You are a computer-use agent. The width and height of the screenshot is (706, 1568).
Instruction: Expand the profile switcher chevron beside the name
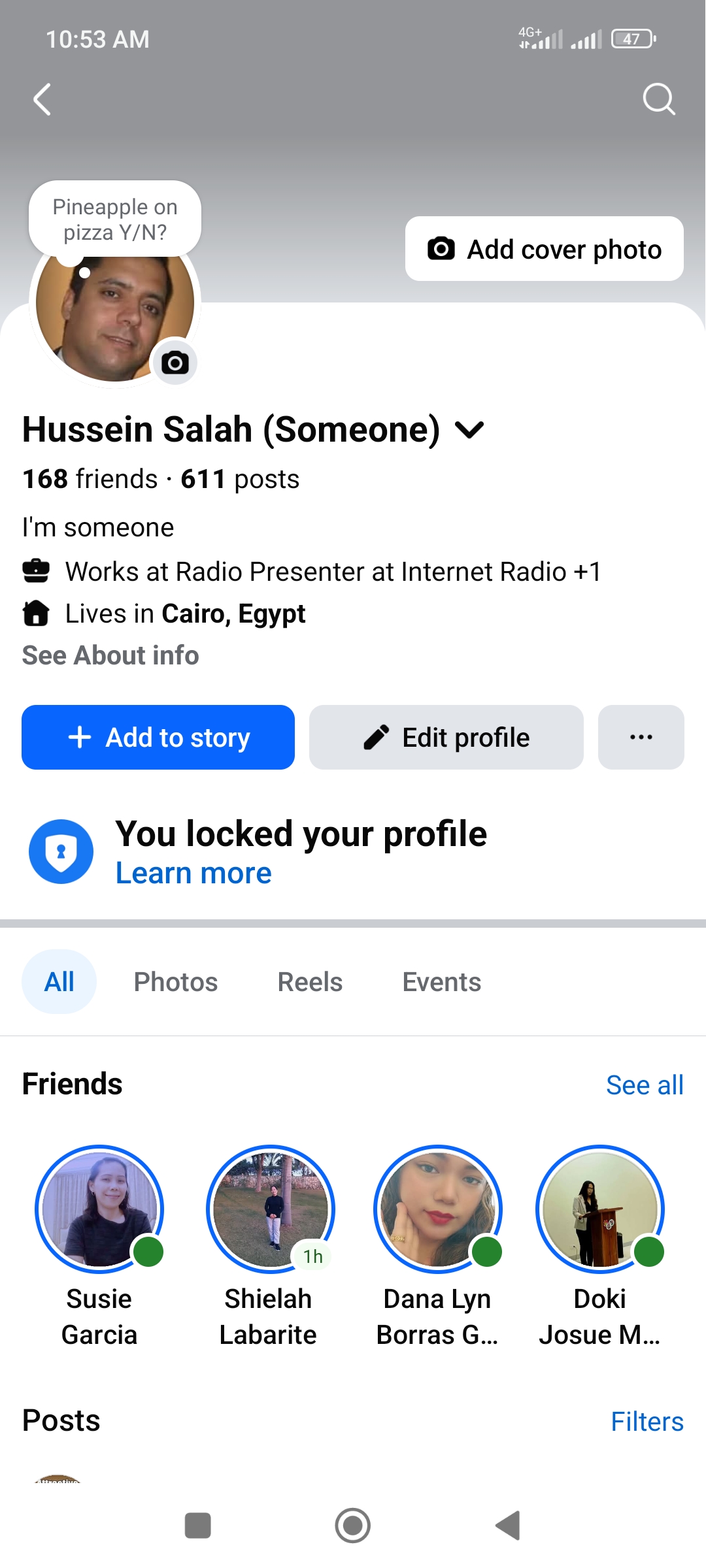click(469, 430)
